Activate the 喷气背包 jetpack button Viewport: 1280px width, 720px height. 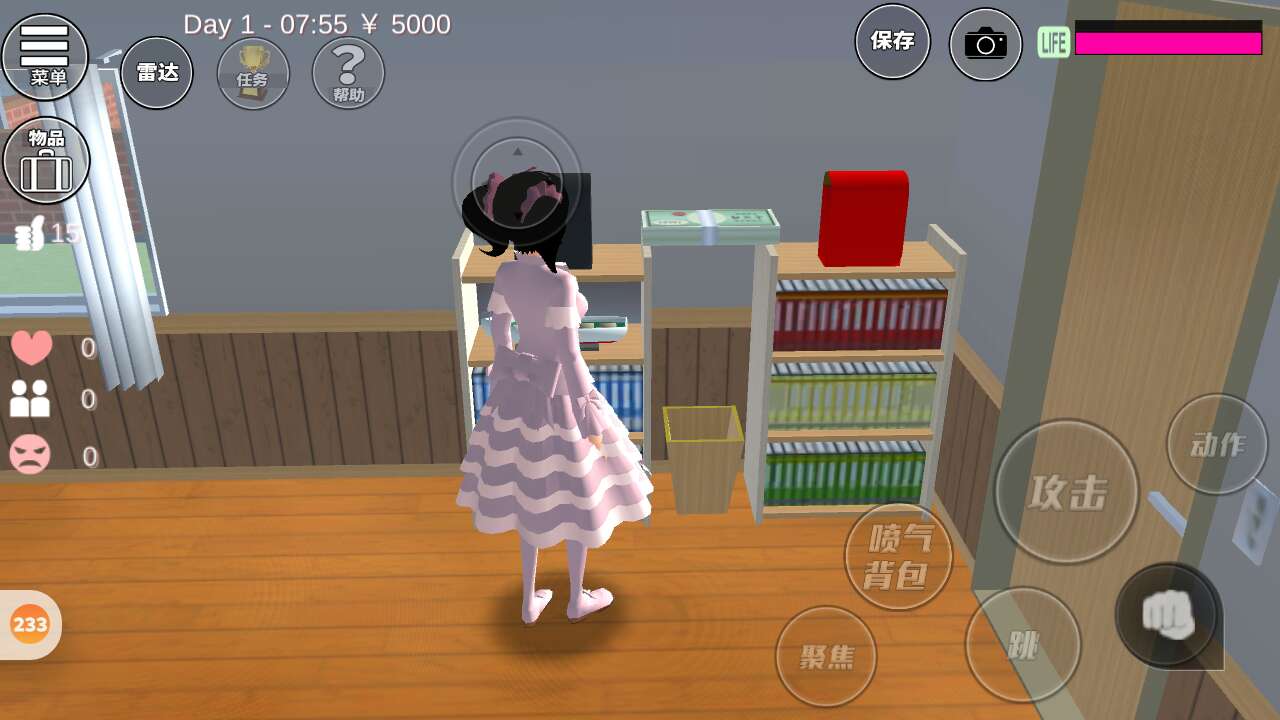tap(898, 557)
